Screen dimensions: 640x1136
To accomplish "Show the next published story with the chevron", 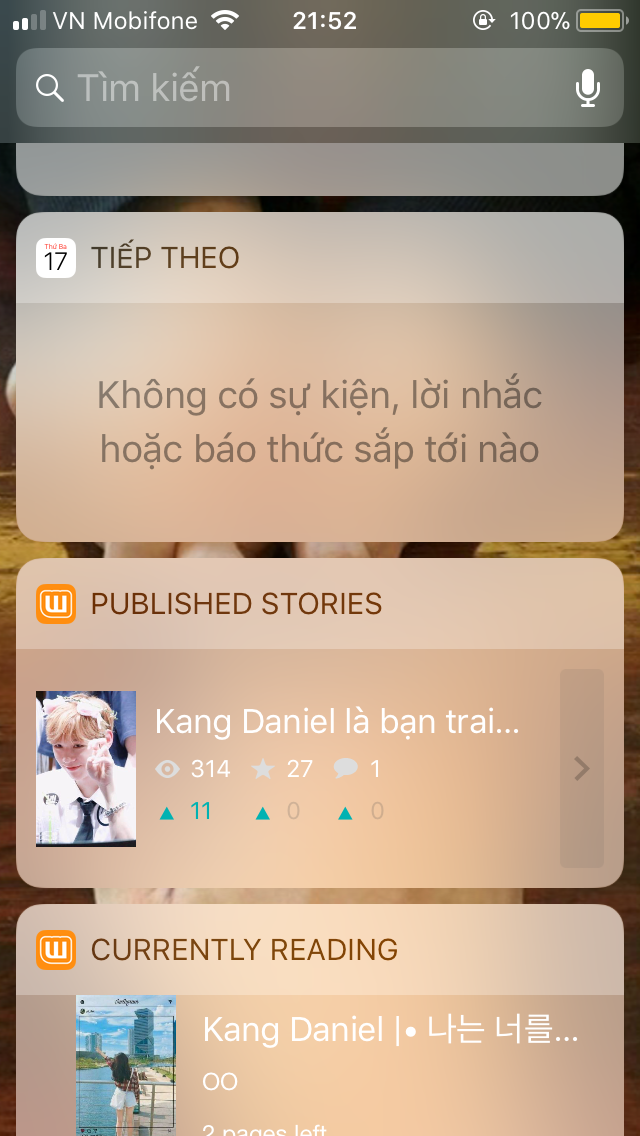I will [x=581, y=769].
